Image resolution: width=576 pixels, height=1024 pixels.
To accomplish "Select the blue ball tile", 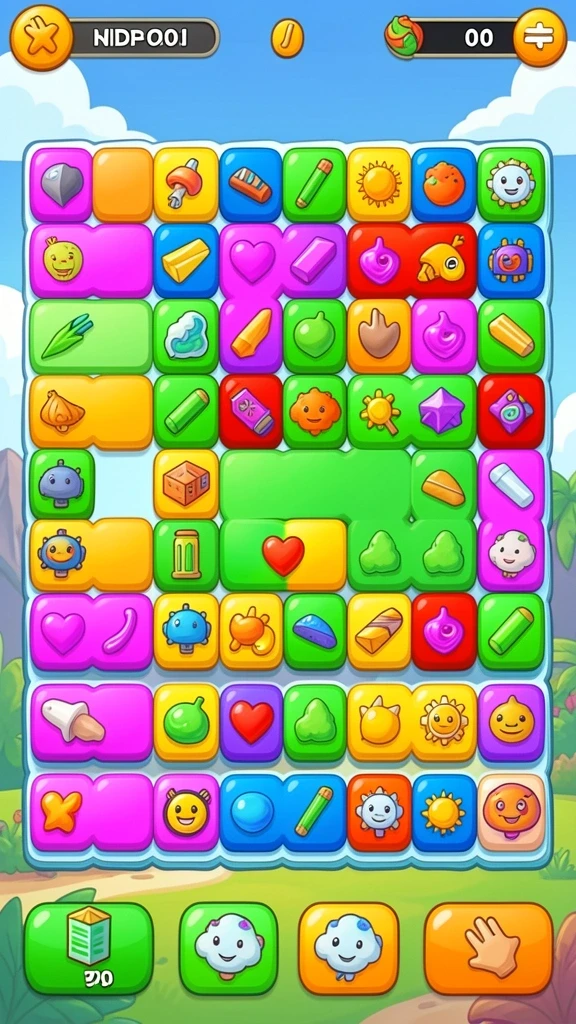I will tap(251, 812).
